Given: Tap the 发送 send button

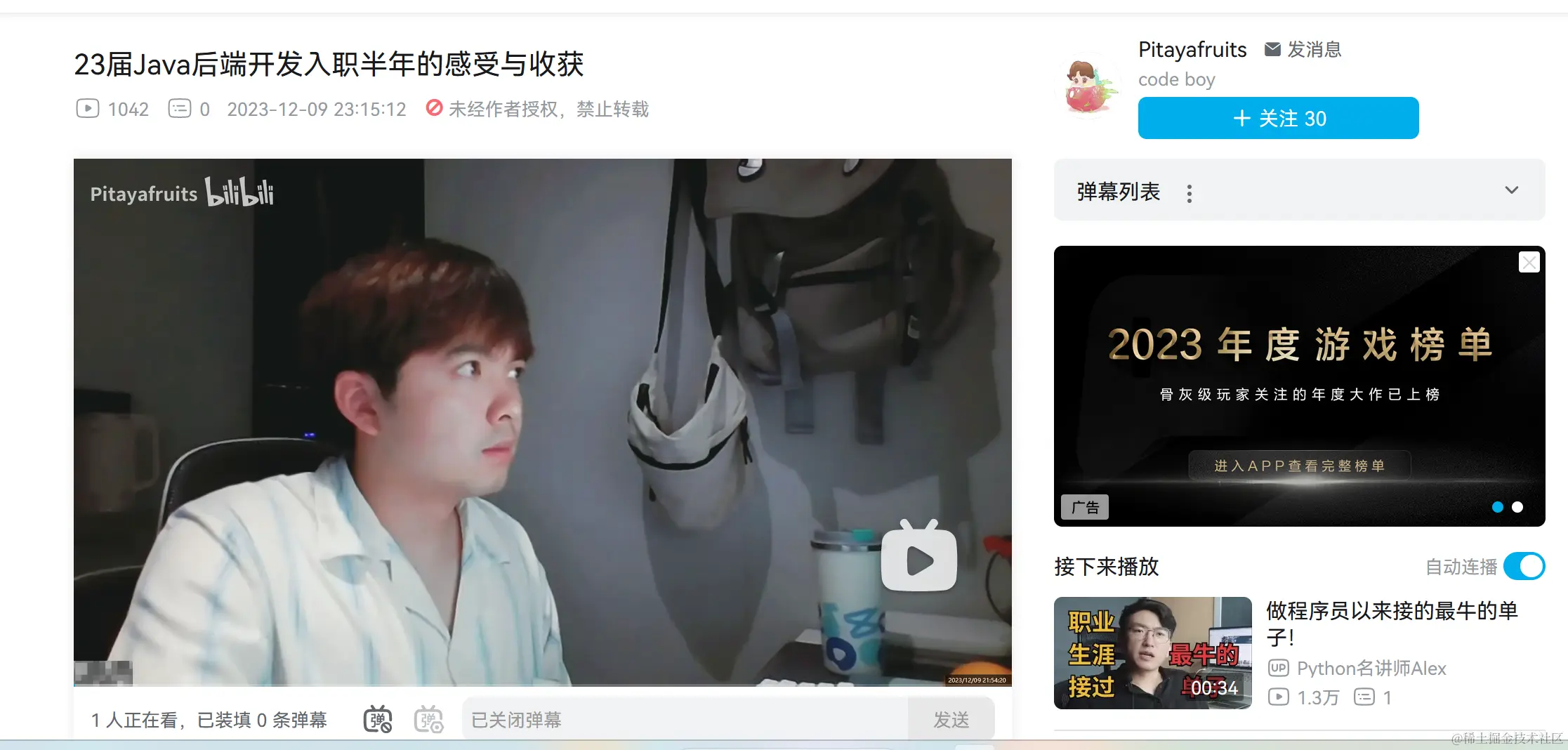Looking at the screenshot, I should point(951,720).
